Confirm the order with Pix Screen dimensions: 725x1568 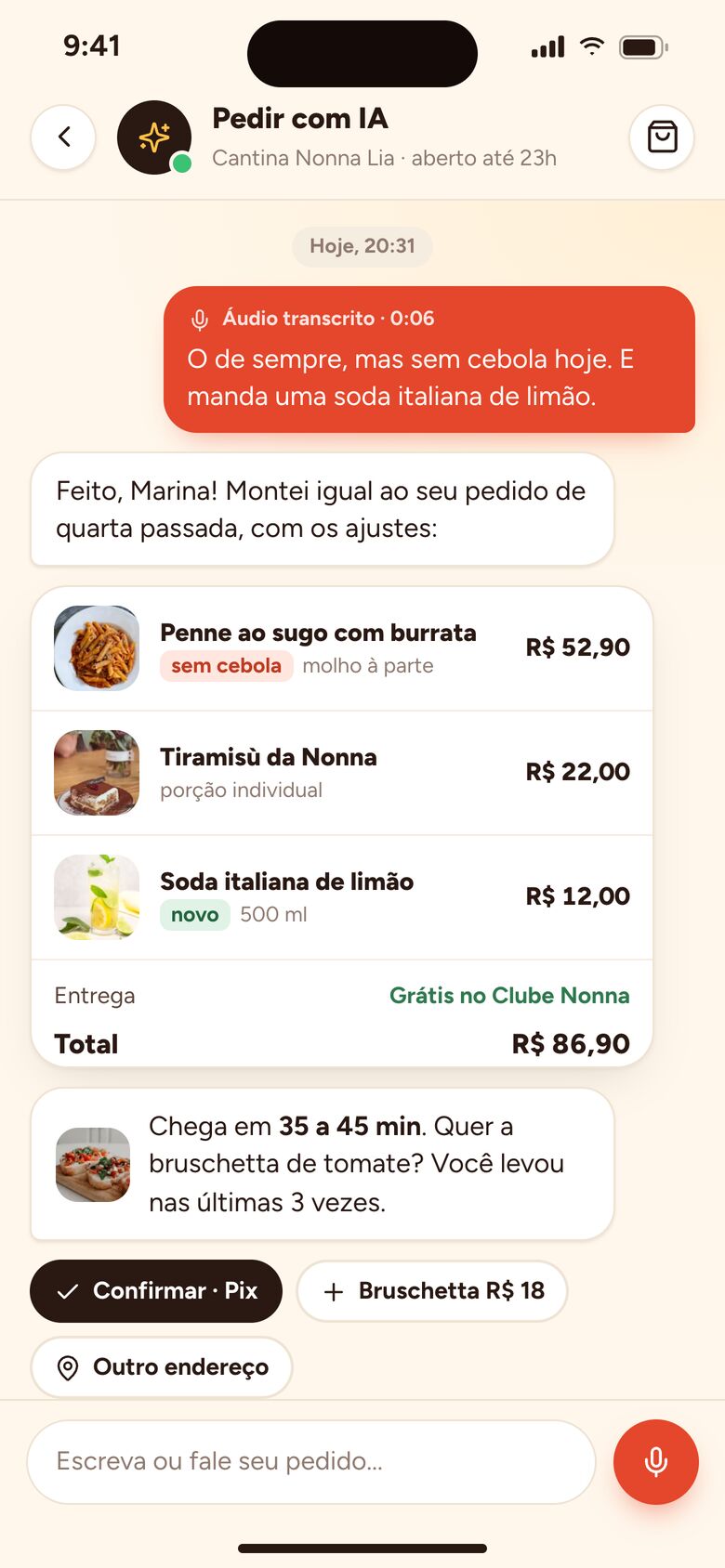[156, 1290]
